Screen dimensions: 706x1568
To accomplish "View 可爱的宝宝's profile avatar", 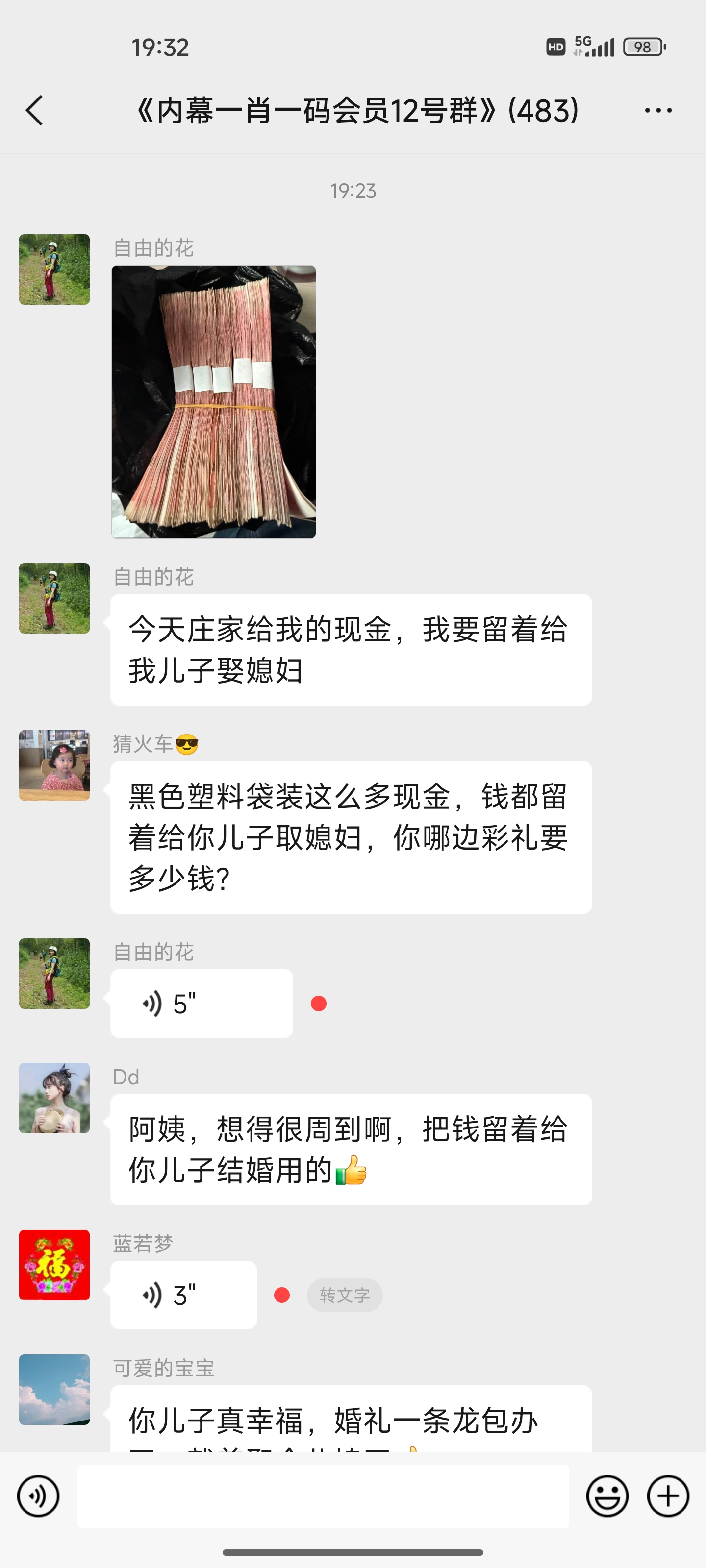I will click(54, 1390).
